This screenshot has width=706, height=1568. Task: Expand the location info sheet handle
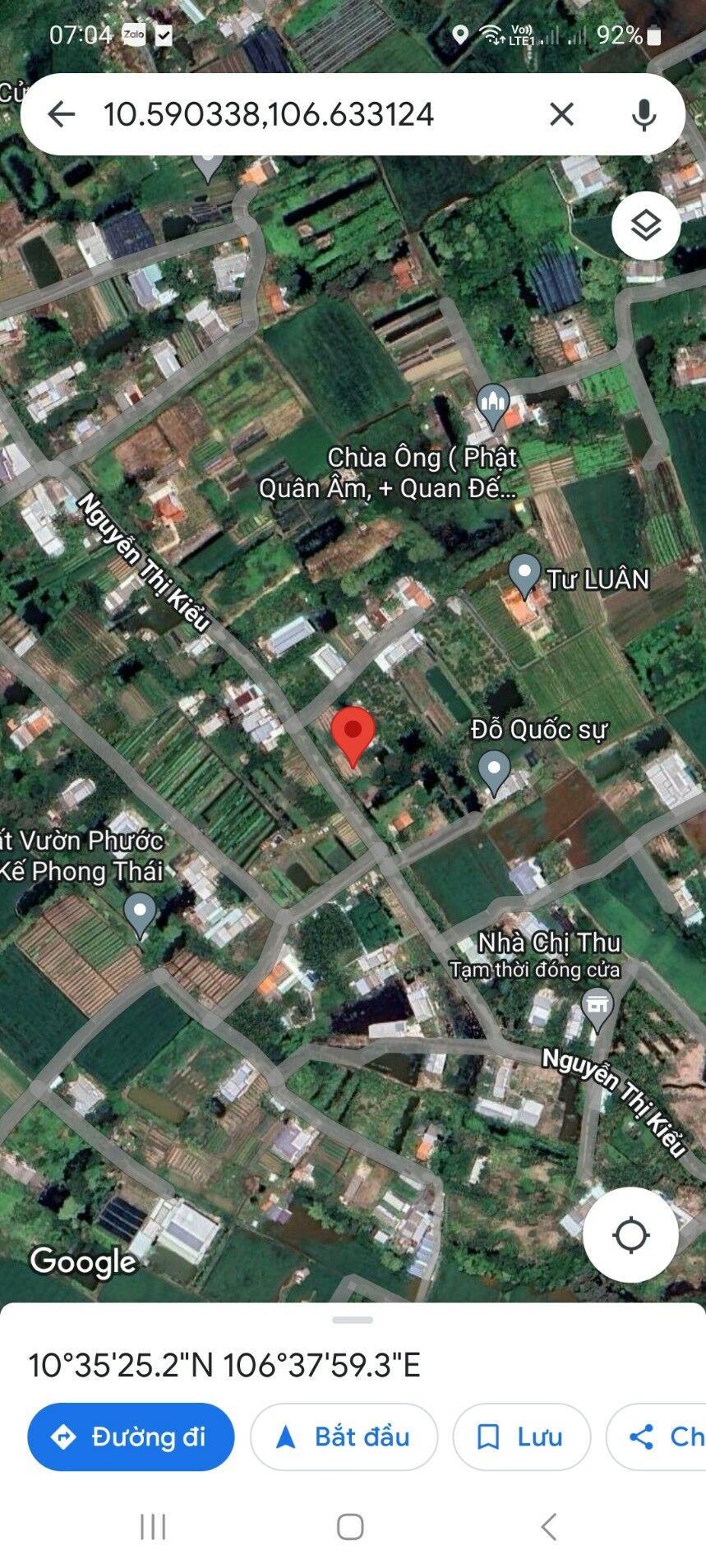click(353, 1320)
